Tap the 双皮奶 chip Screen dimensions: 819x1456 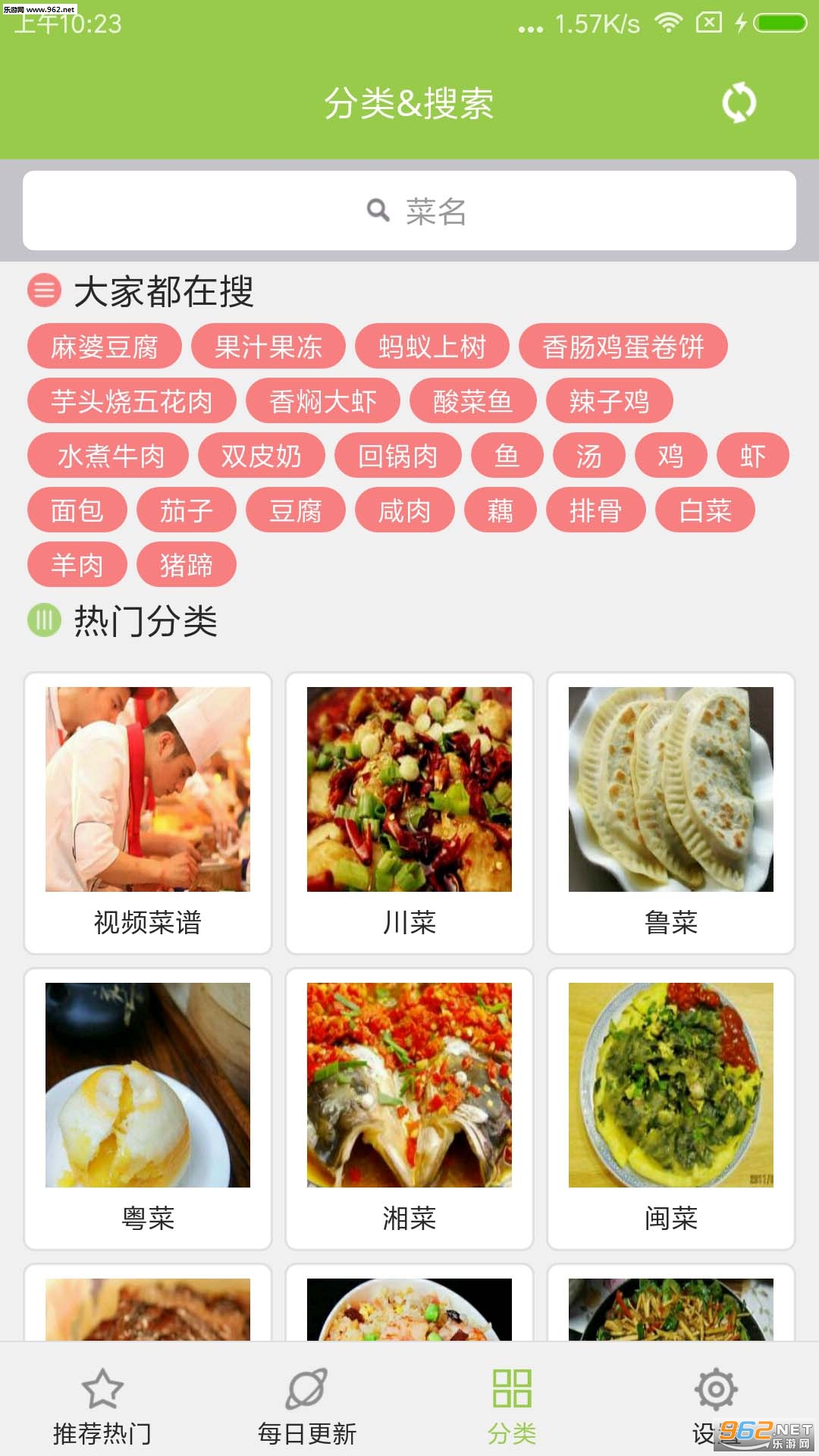(x=262, y=456)
